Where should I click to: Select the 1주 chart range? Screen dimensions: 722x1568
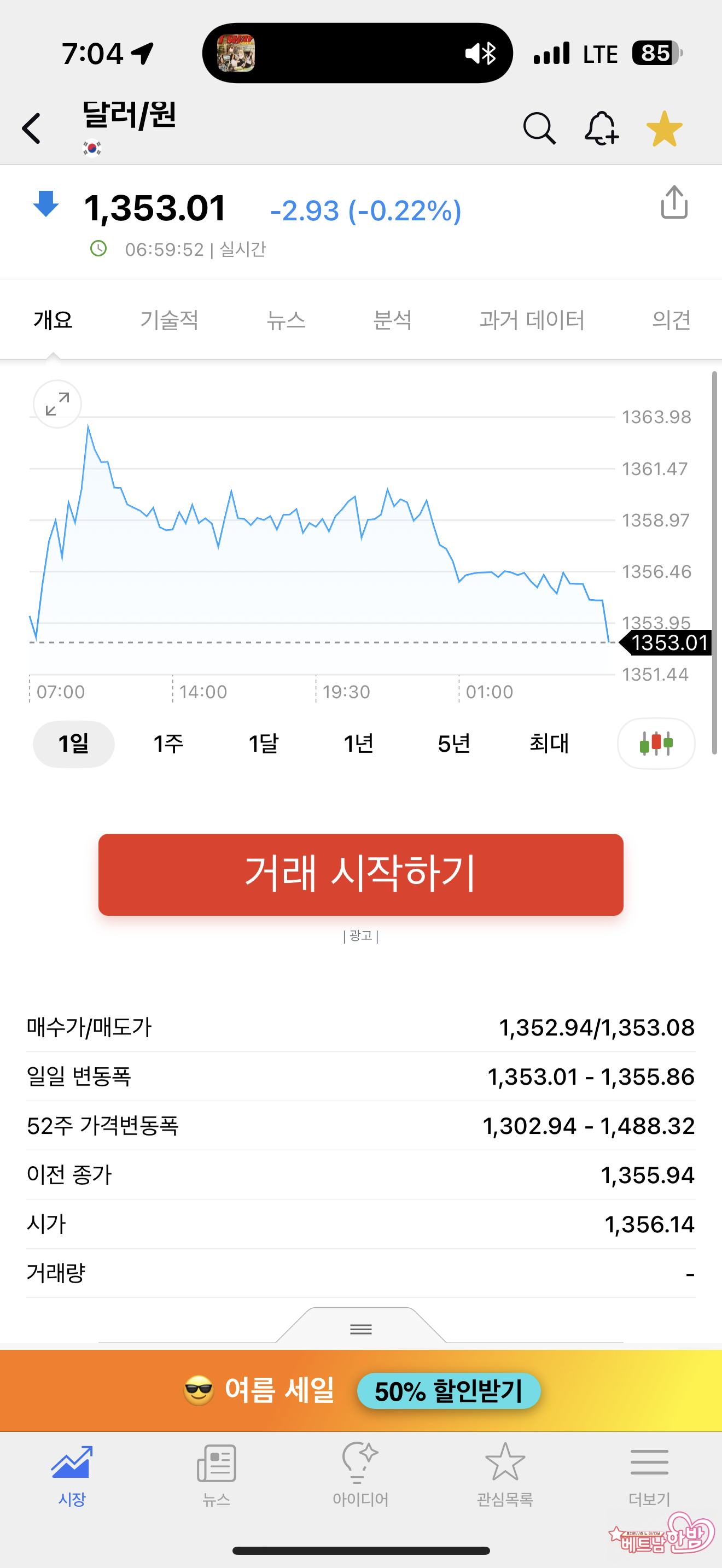tap(168, 744)
